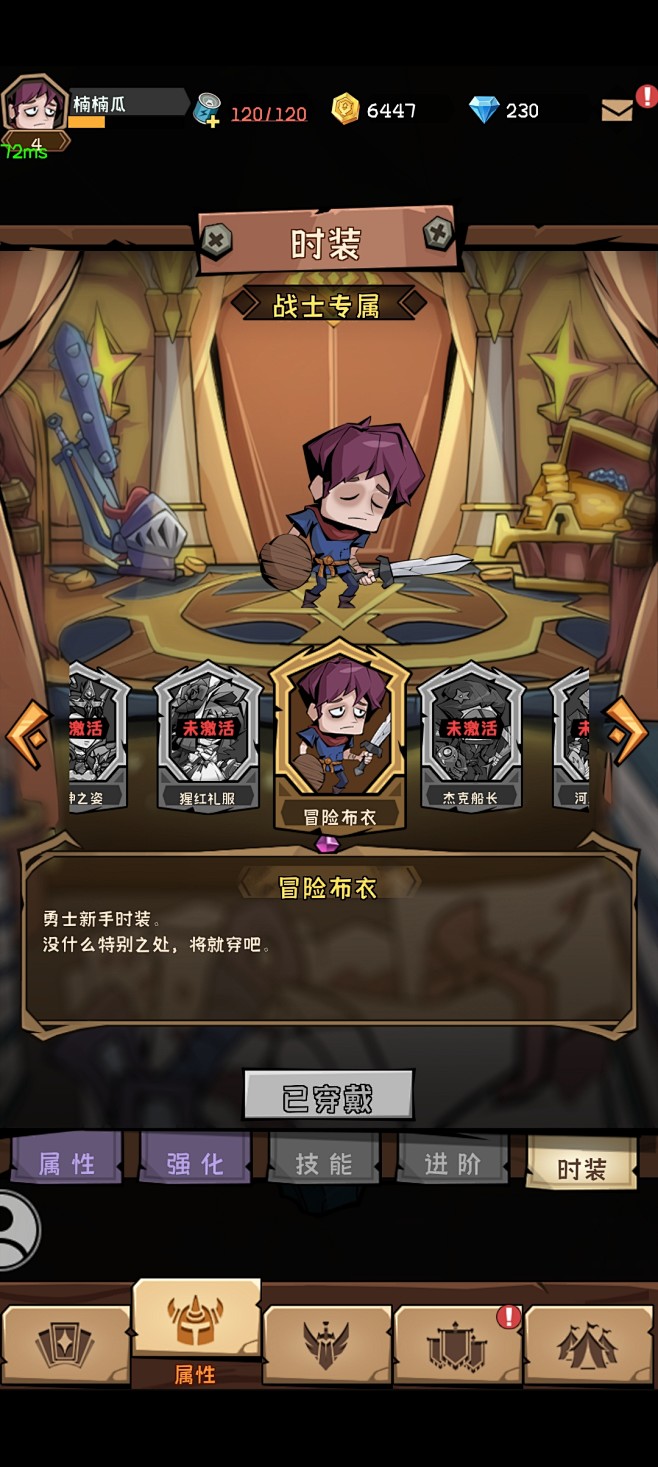
Task: Open the tent camp section
Action: 589,1345
